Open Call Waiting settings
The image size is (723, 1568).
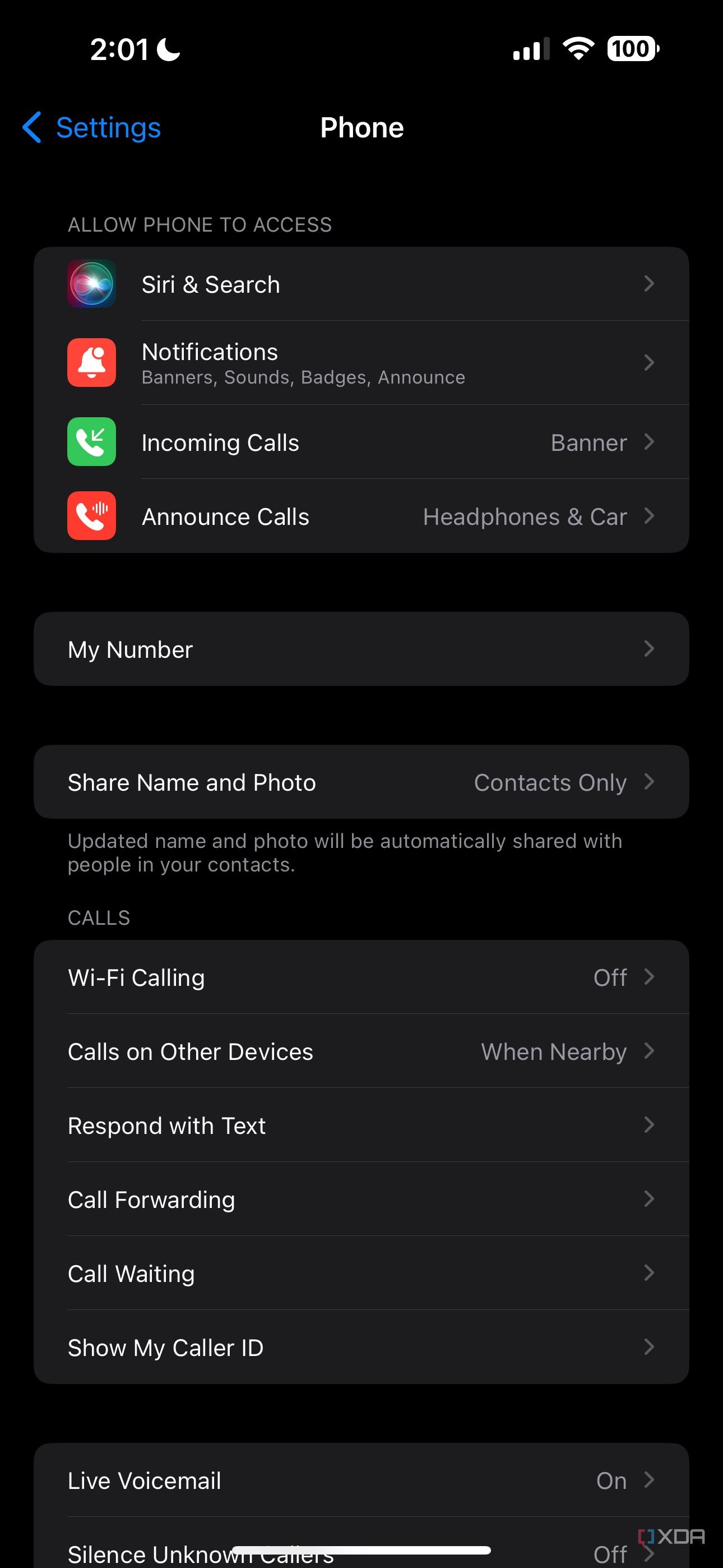point(361,1274)
